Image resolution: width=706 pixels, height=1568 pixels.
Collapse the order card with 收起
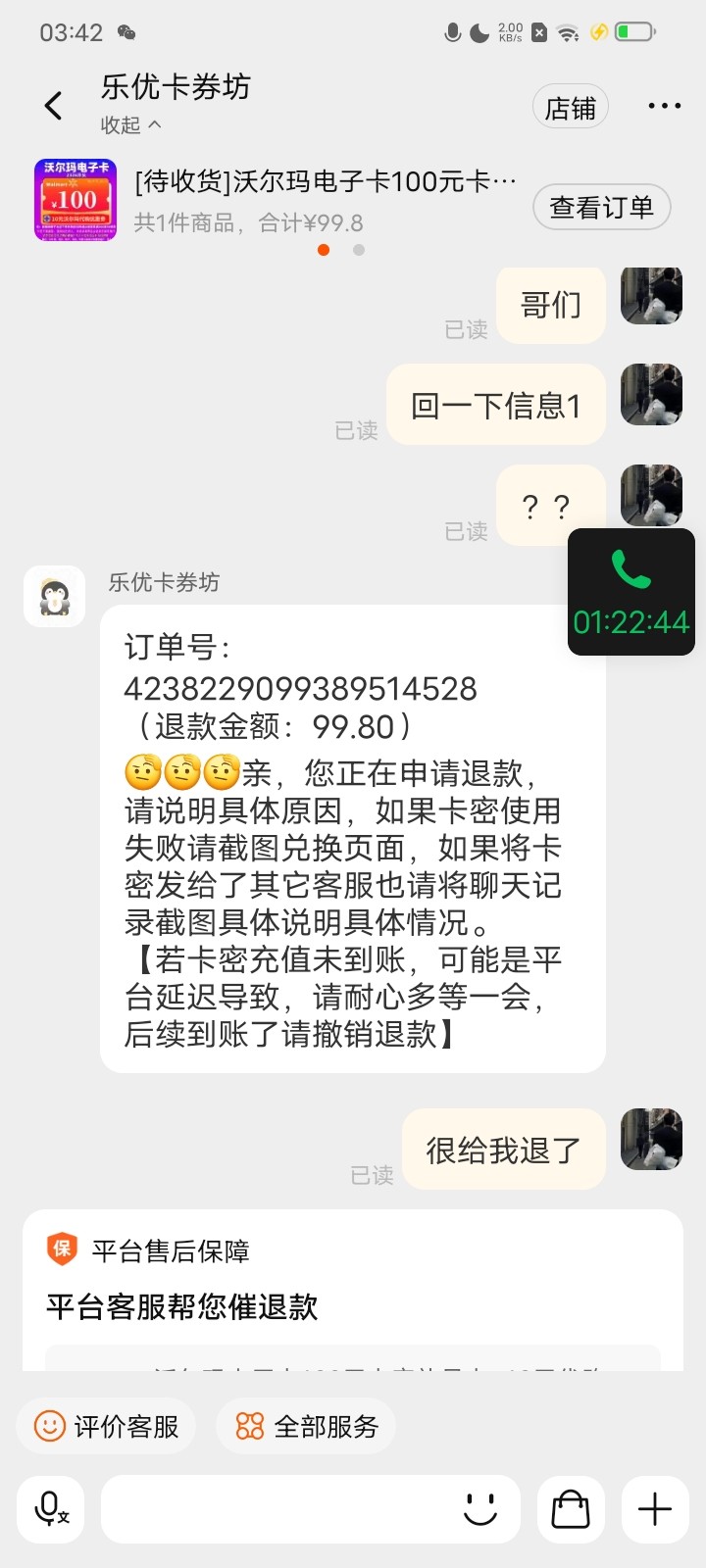[131, 125]
